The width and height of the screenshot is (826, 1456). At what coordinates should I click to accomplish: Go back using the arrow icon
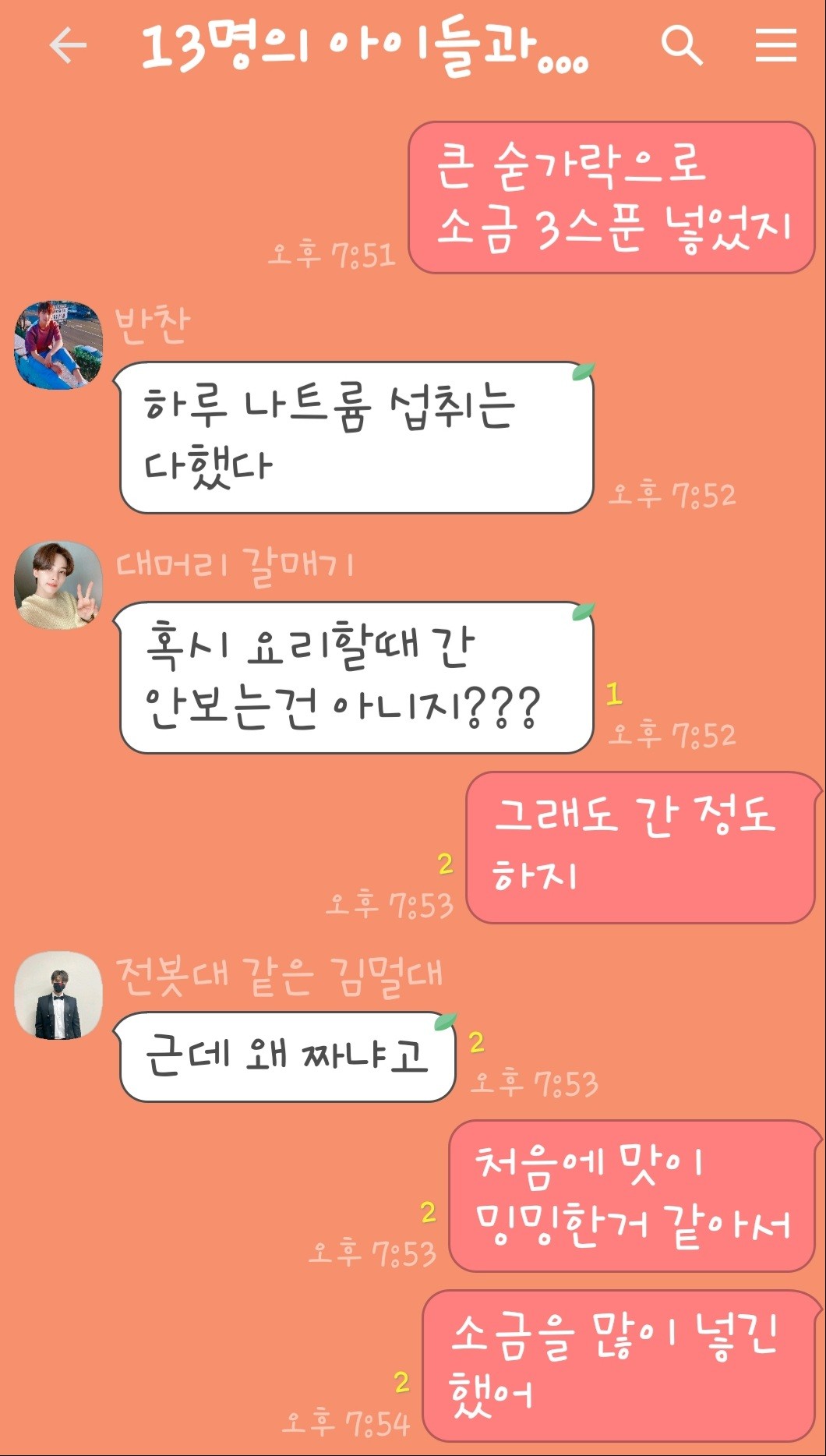(x=68, y=44)
